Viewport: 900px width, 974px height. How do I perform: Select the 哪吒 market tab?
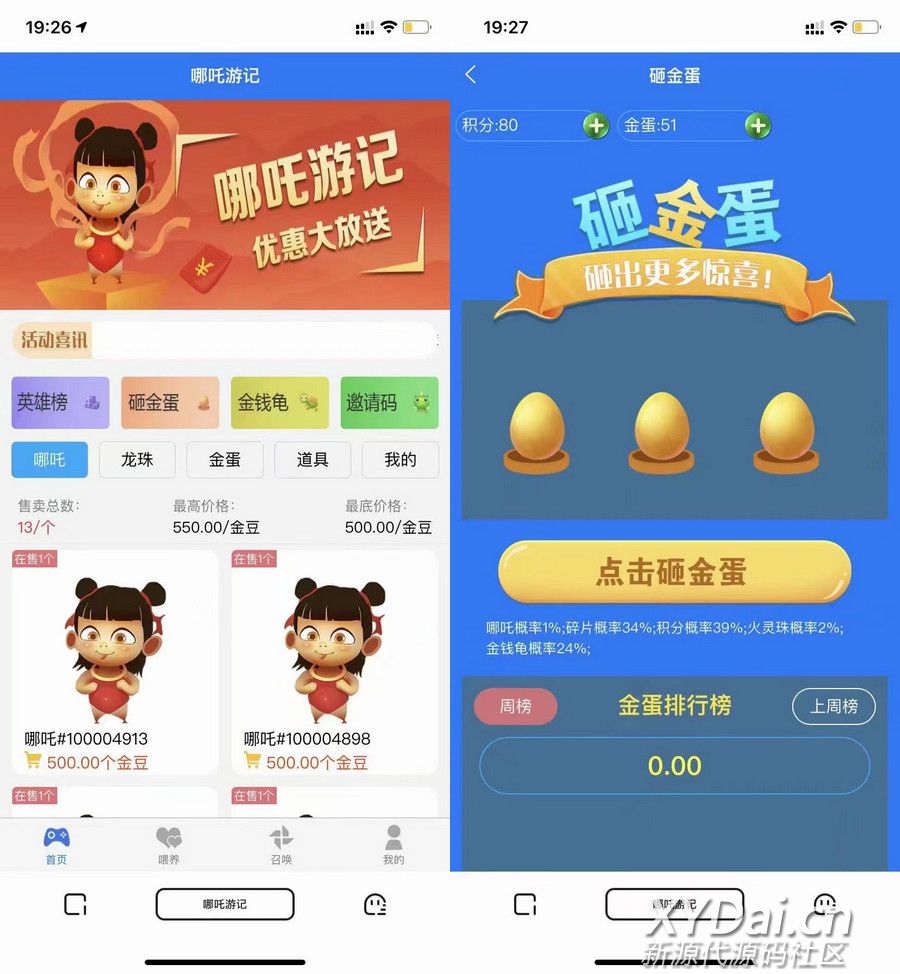50,460
